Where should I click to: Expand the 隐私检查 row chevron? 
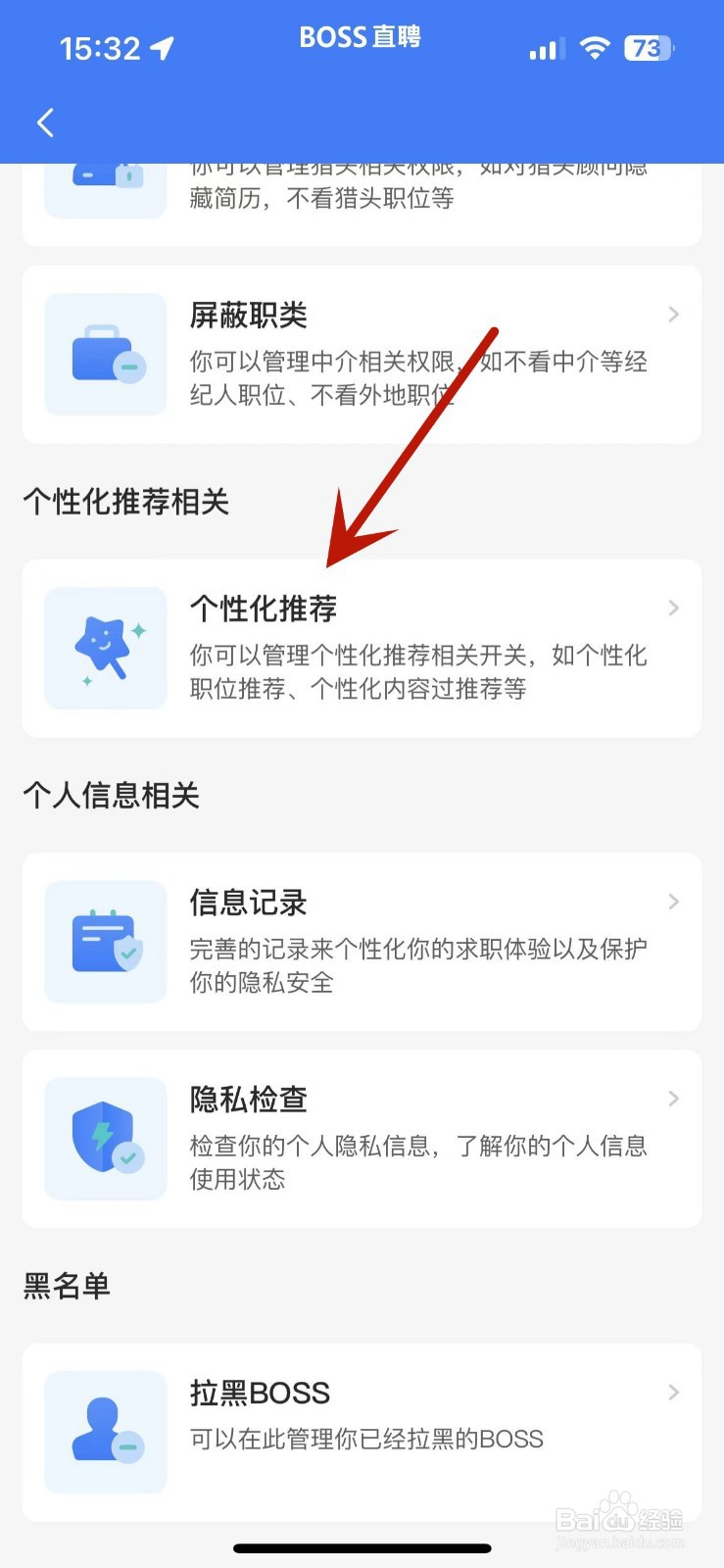[673, 1099]
